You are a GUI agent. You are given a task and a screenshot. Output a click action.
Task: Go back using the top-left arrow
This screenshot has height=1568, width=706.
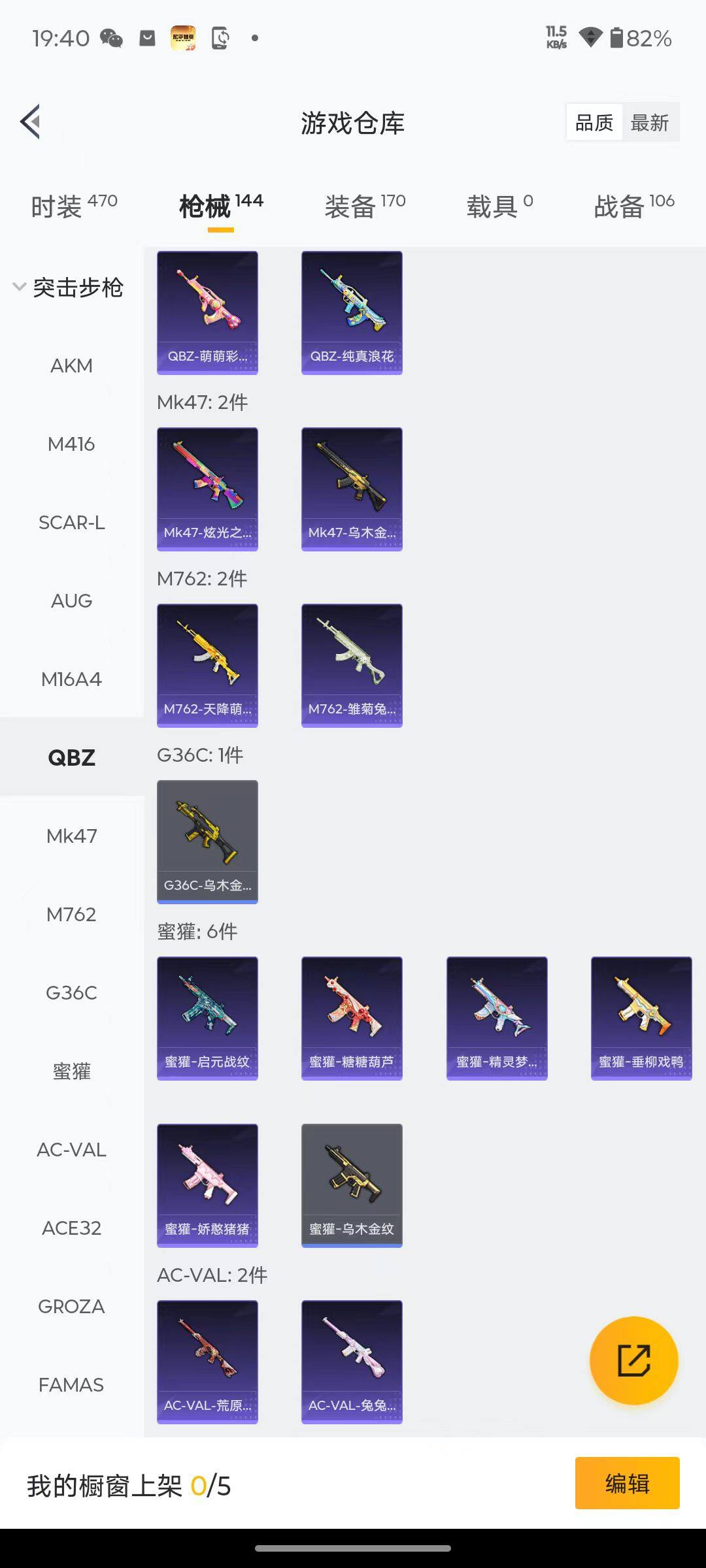tap(31, 122)
